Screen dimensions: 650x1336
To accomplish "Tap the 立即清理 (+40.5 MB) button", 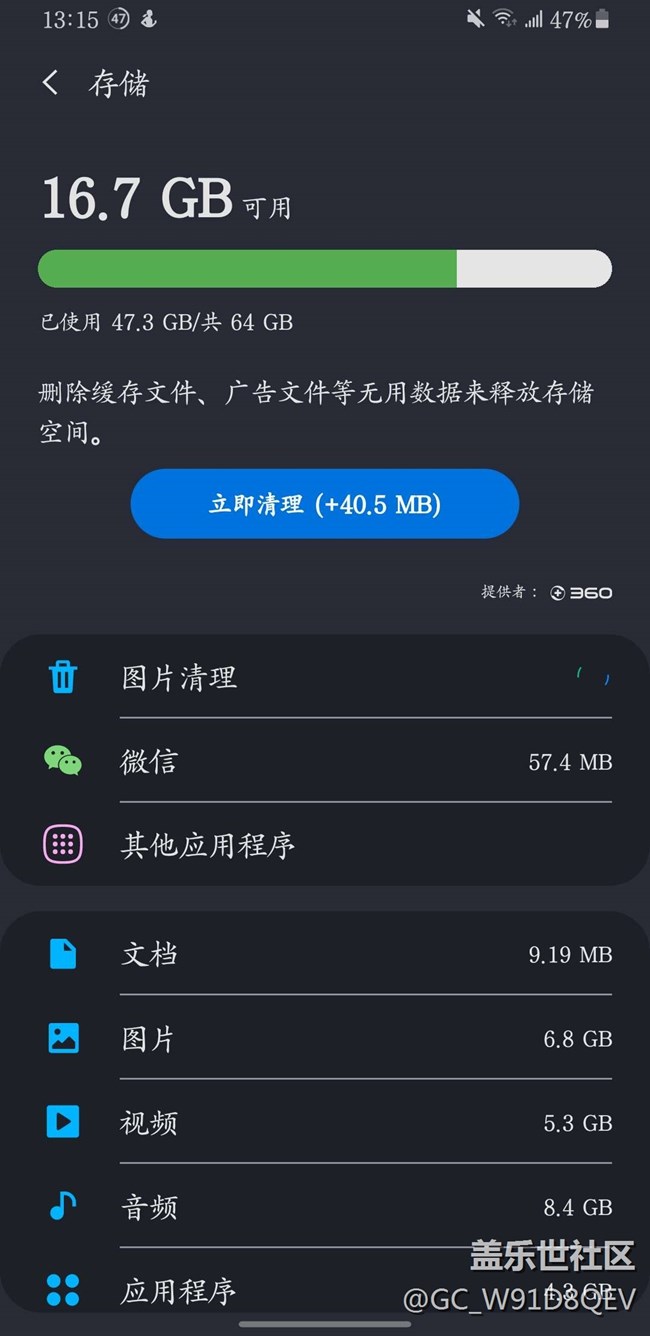I will pyautogui.click(x=325, y=504).
